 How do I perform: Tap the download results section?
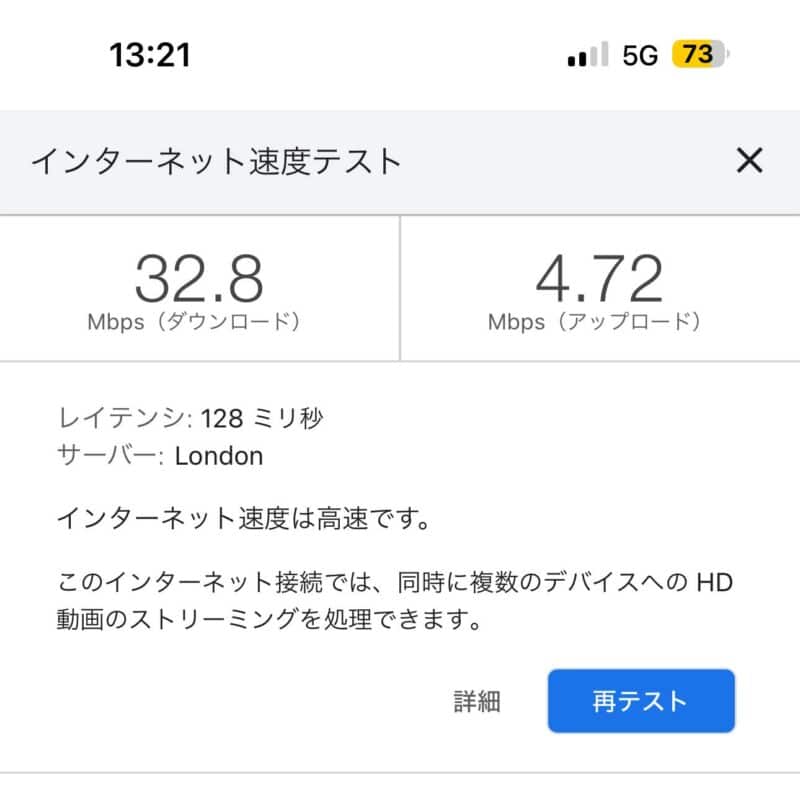pyautogui.click(x=198, y=290)
